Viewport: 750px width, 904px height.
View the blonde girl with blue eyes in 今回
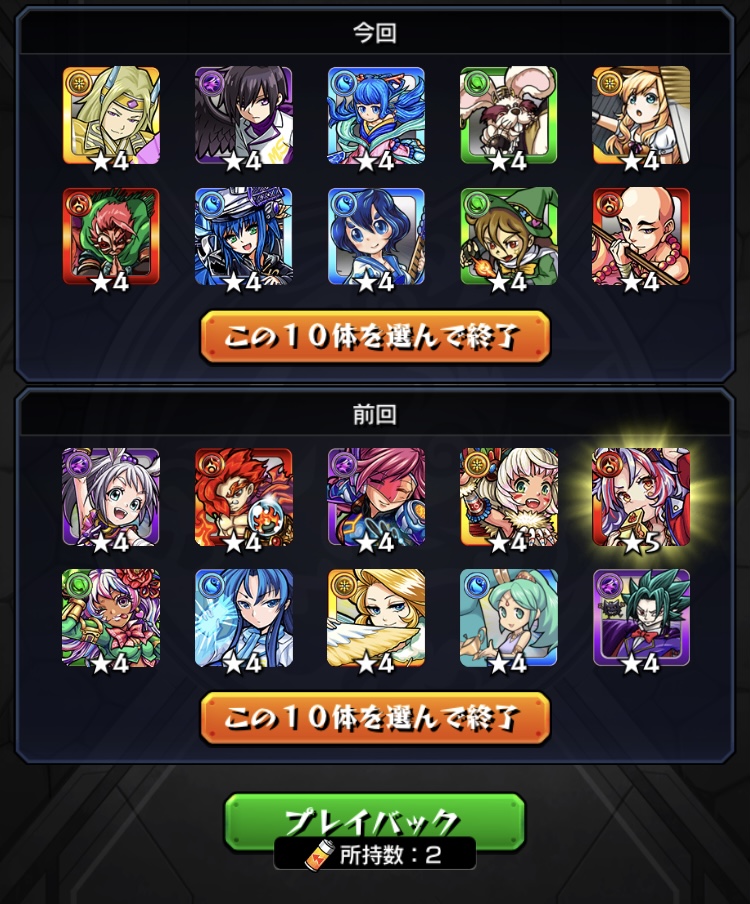click(x=641, y=115)
